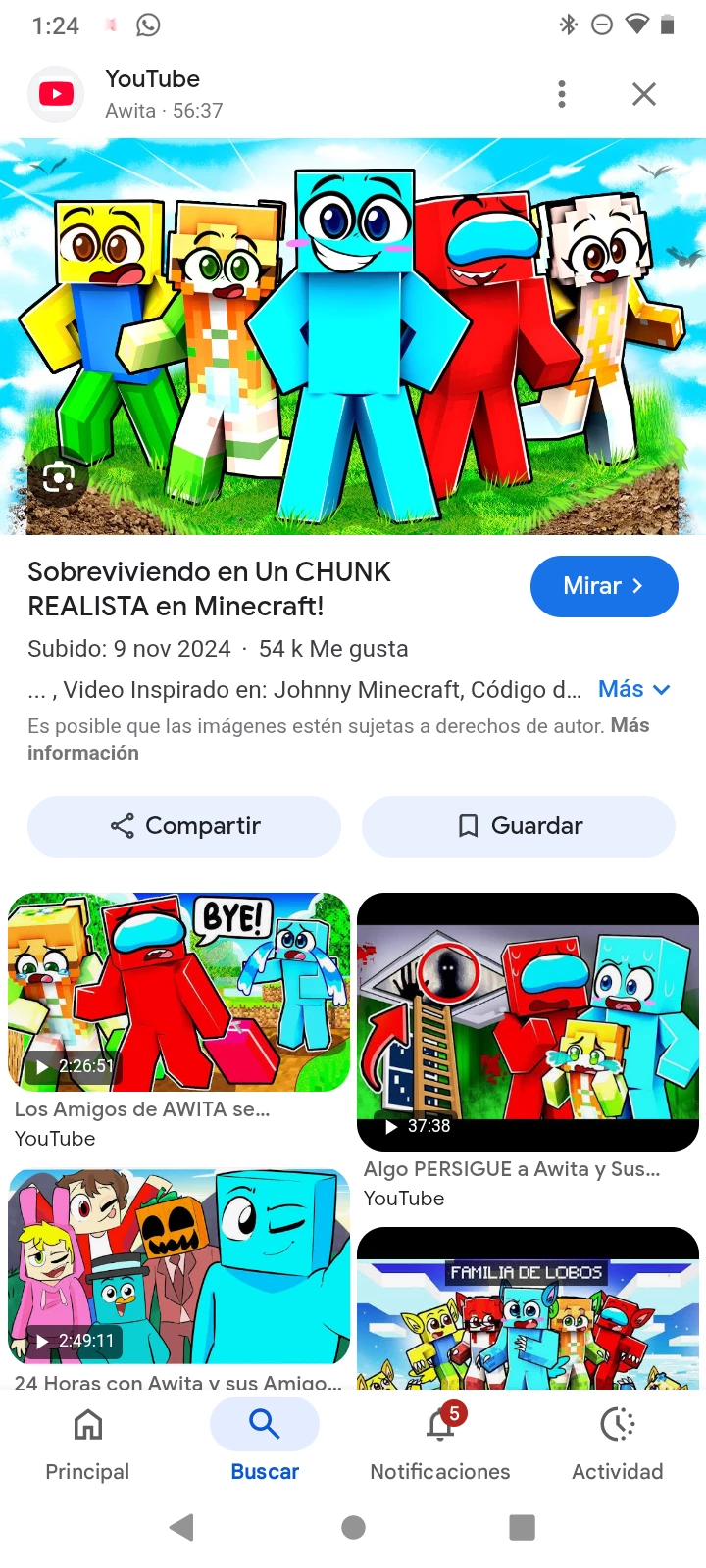The width and height of the screenshot is (706, 1568).
Task: Select the Buscar tab
Action: (x=265, y=1443)
